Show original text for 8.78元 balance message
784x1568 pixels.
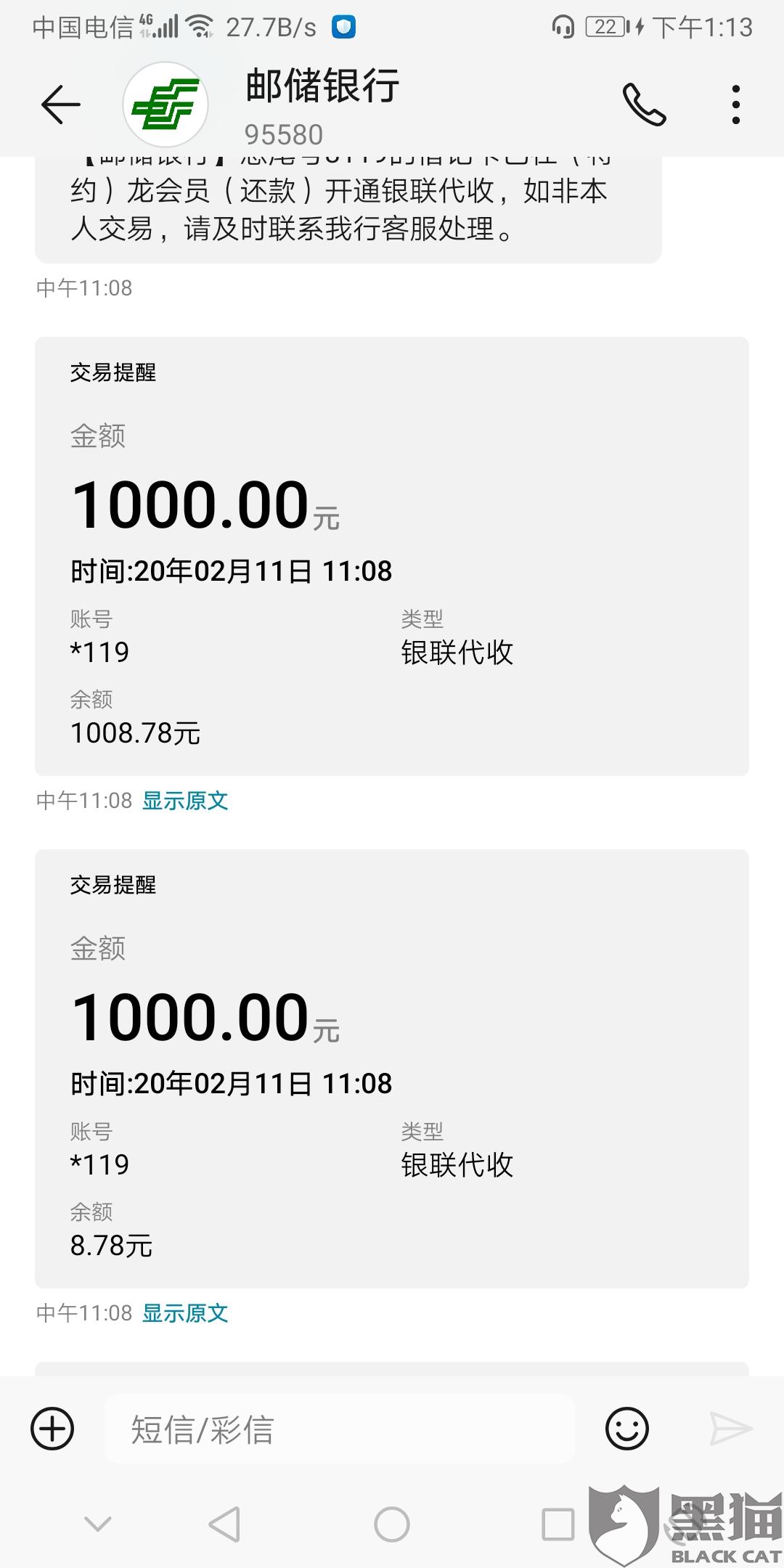tap(185, 1313)
